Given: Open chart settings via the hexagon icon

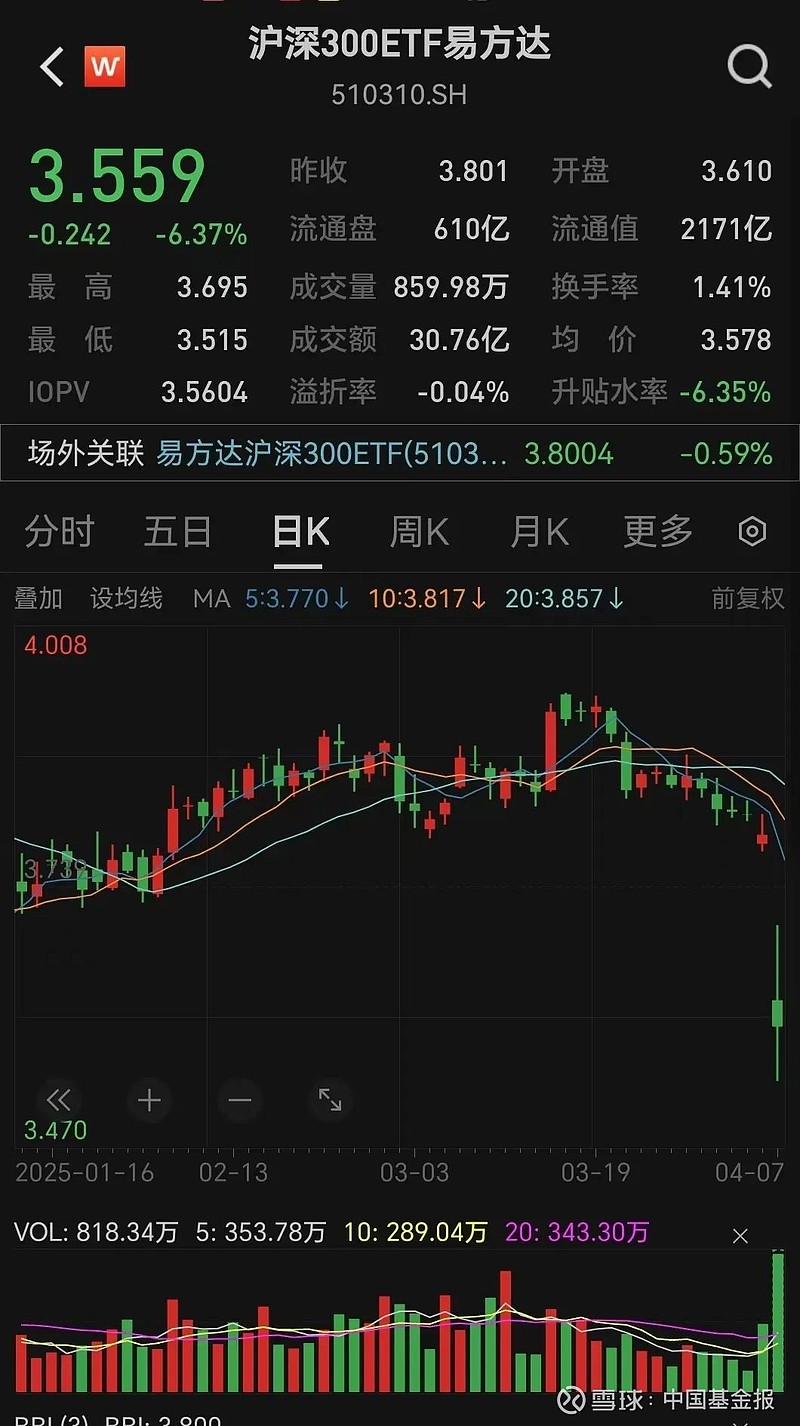Looking at the screenshot, I should [751, 531].
